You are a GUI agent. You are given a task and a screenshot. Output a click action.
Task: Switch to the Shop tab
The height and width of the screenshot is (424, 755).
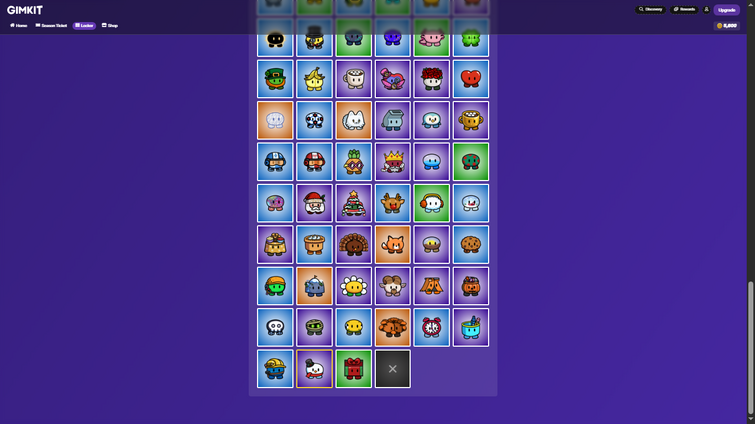tap(110, 25)
